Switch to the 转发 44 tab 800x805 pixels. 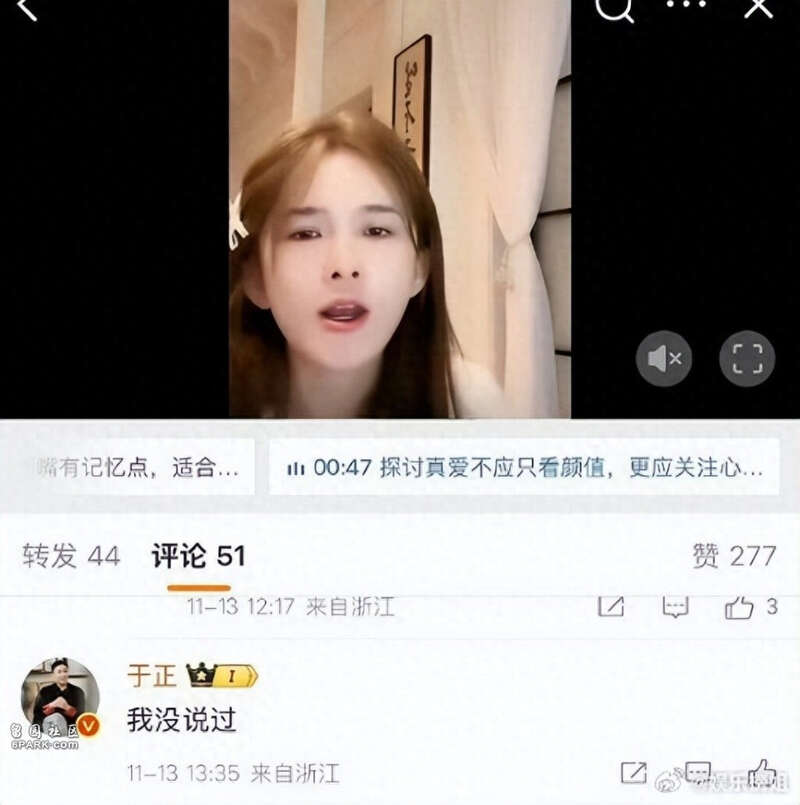tap(71, 556)
